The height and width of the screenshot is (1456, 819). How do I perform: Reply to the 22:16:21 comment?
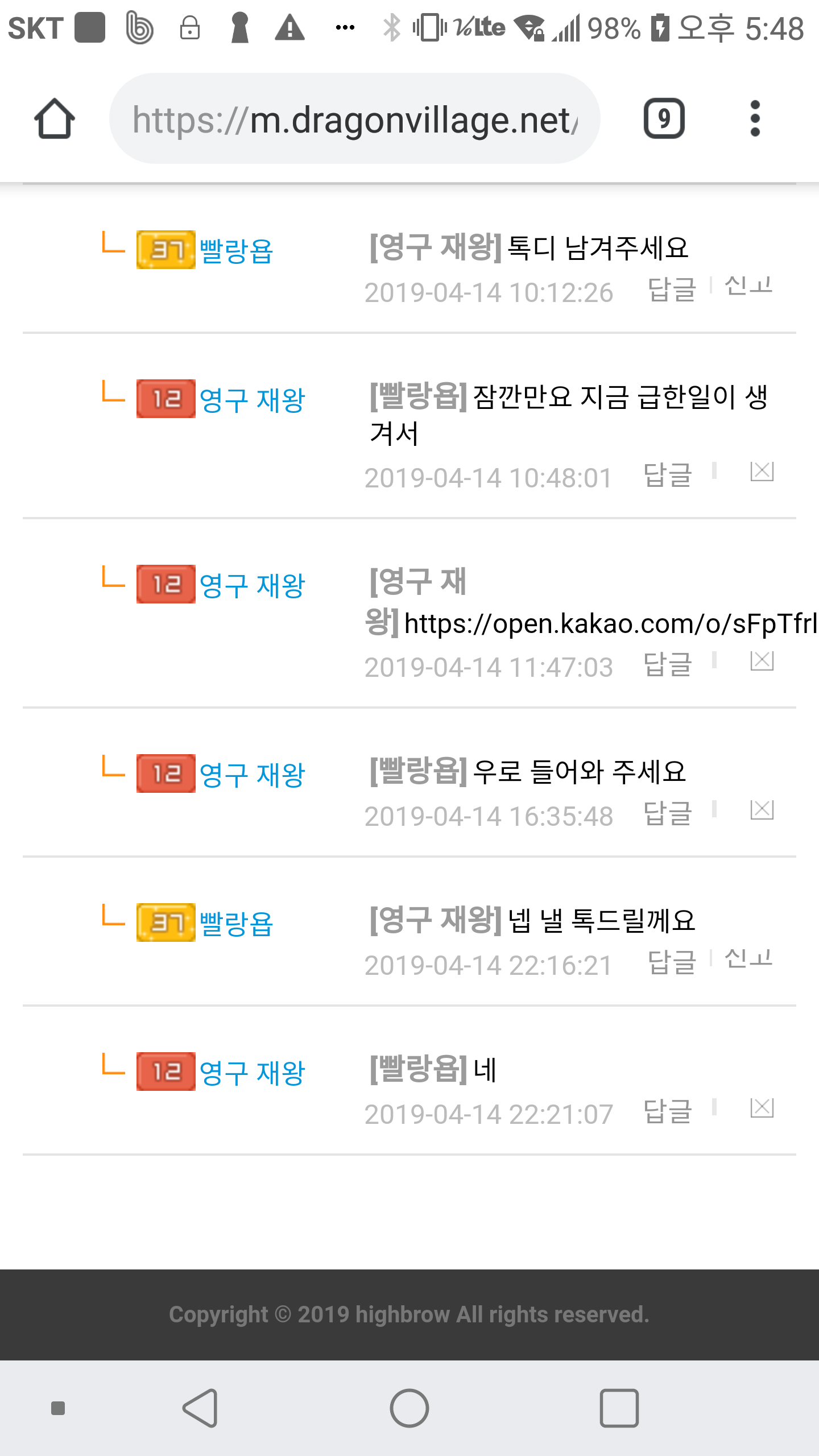tap(672, 963)
